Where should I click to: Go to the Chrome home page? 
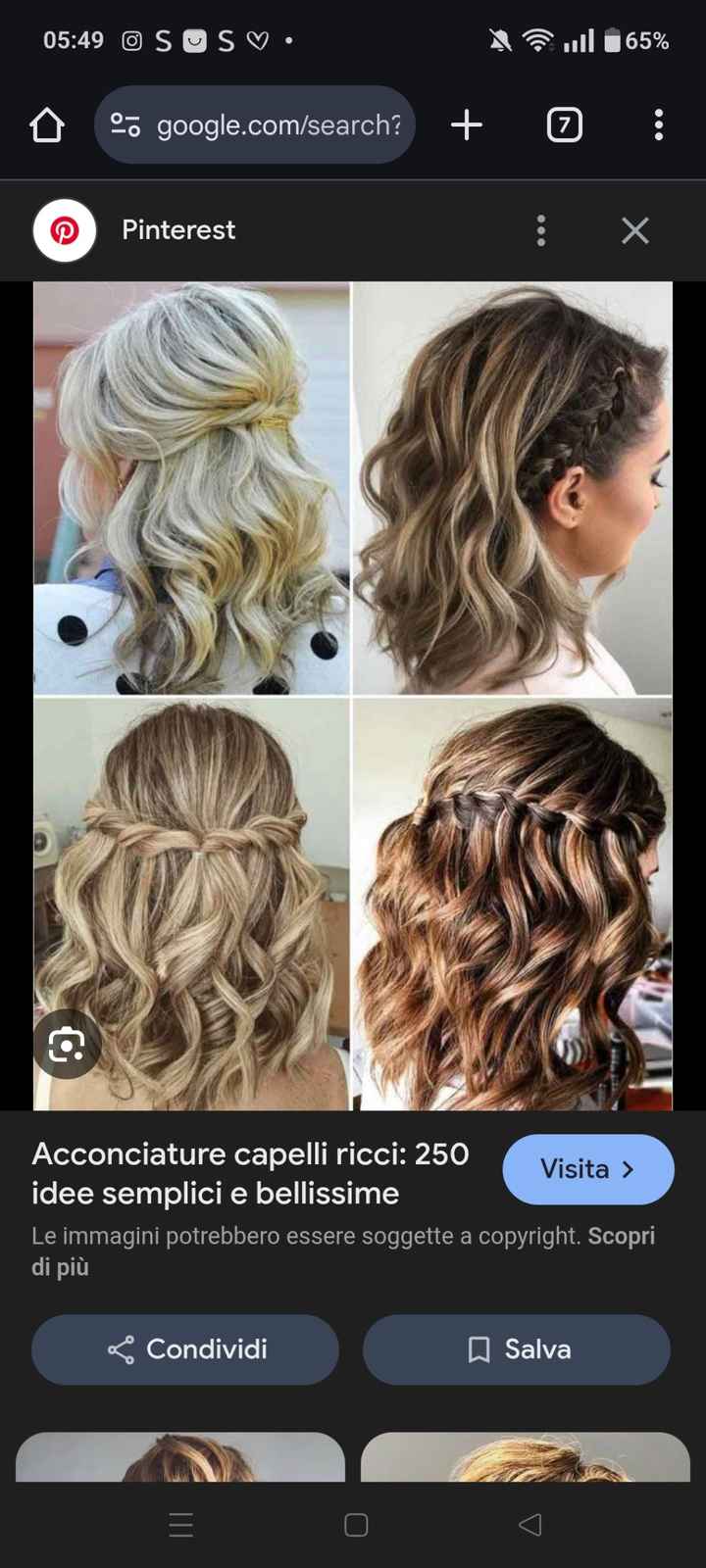[x=47, y=125]
